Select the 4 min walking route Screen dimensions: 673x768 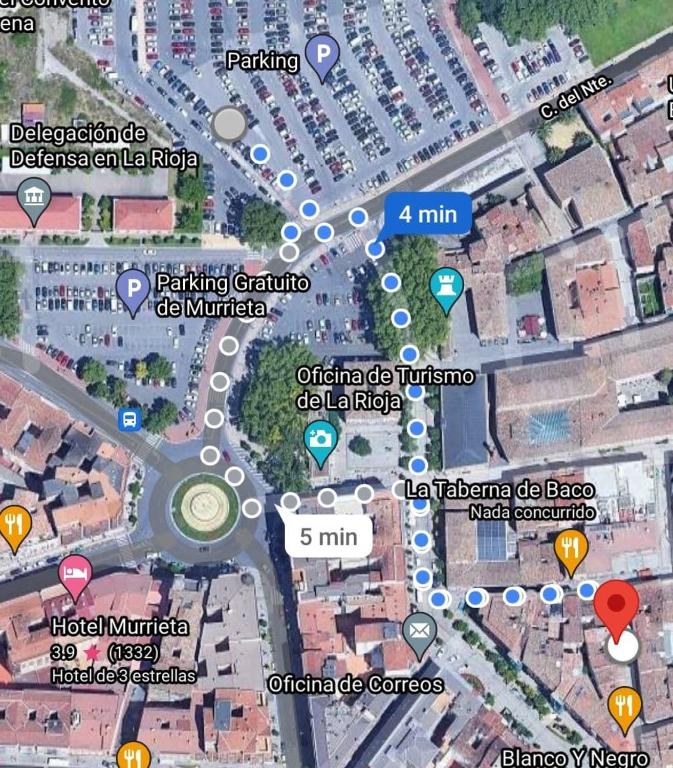[x=427, y=213]
